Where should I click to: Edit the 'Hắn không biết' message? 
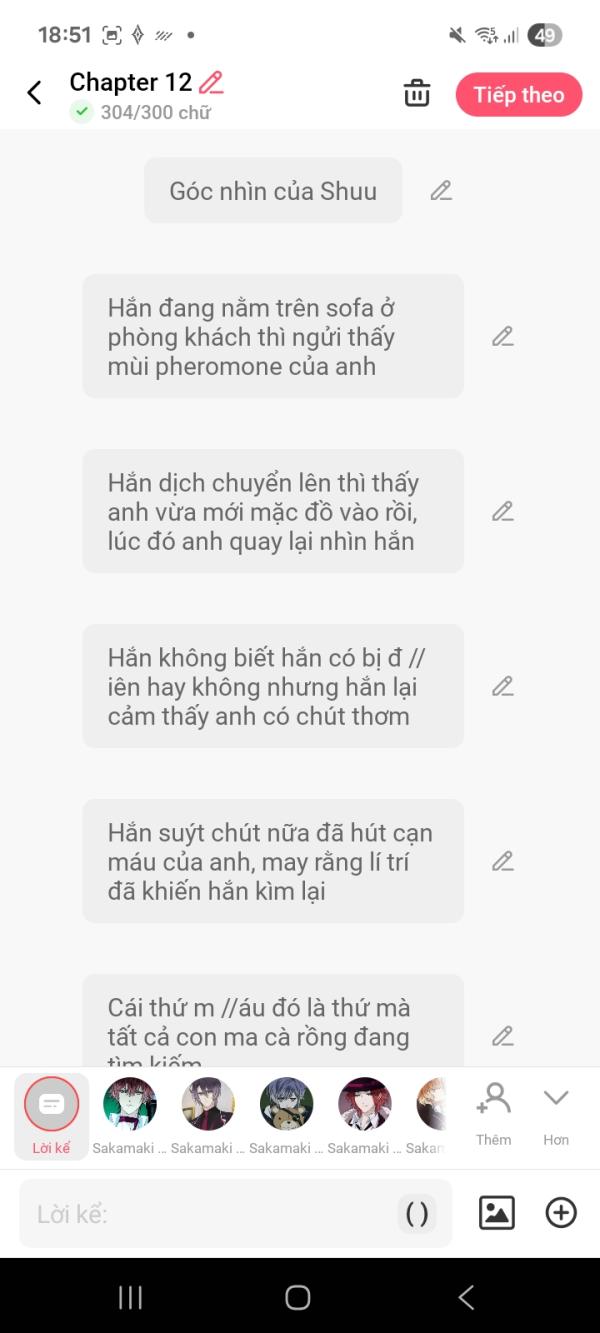[x=503, y=687]
